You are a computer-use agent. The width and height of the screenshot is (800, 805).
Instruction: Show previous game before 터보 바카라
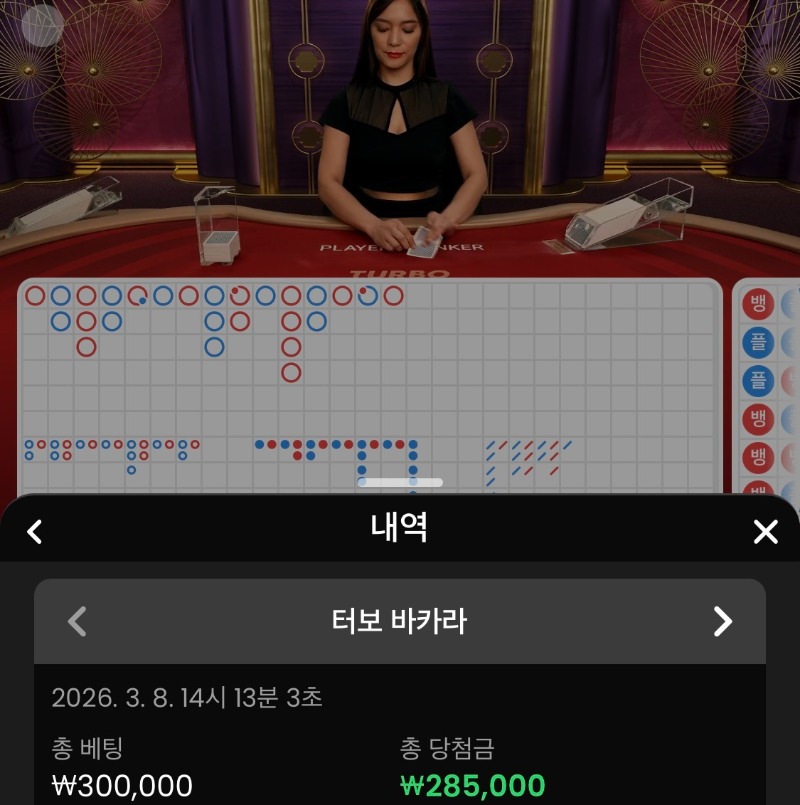[77, 621]
